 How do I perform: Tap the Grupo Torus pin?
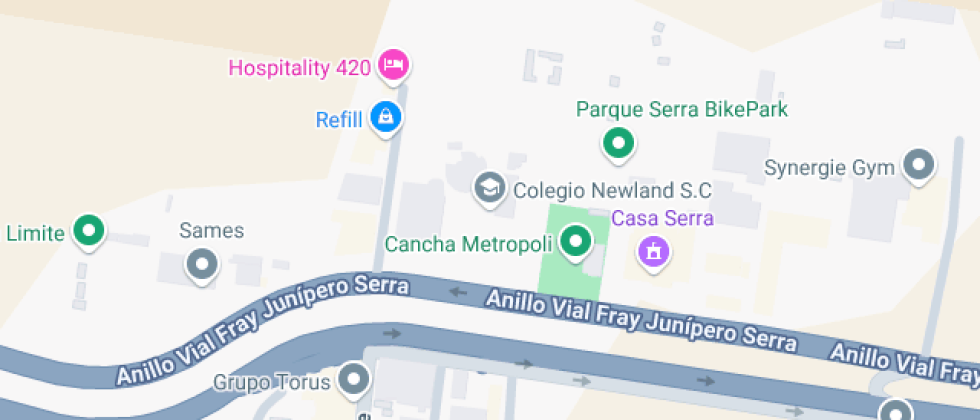(x=353, y=378)
